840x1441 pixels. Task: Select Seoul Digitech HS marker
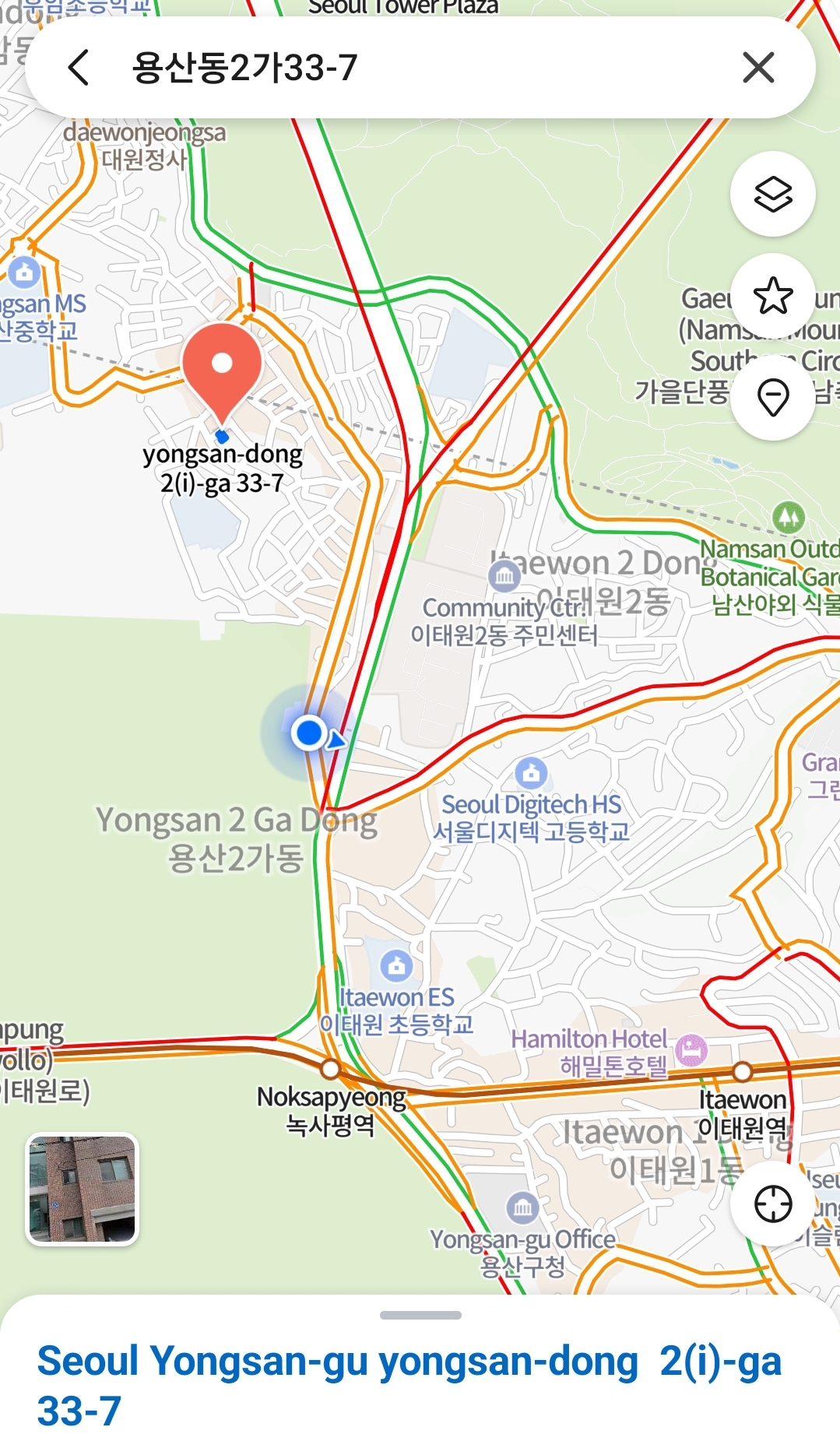point(531,773)
